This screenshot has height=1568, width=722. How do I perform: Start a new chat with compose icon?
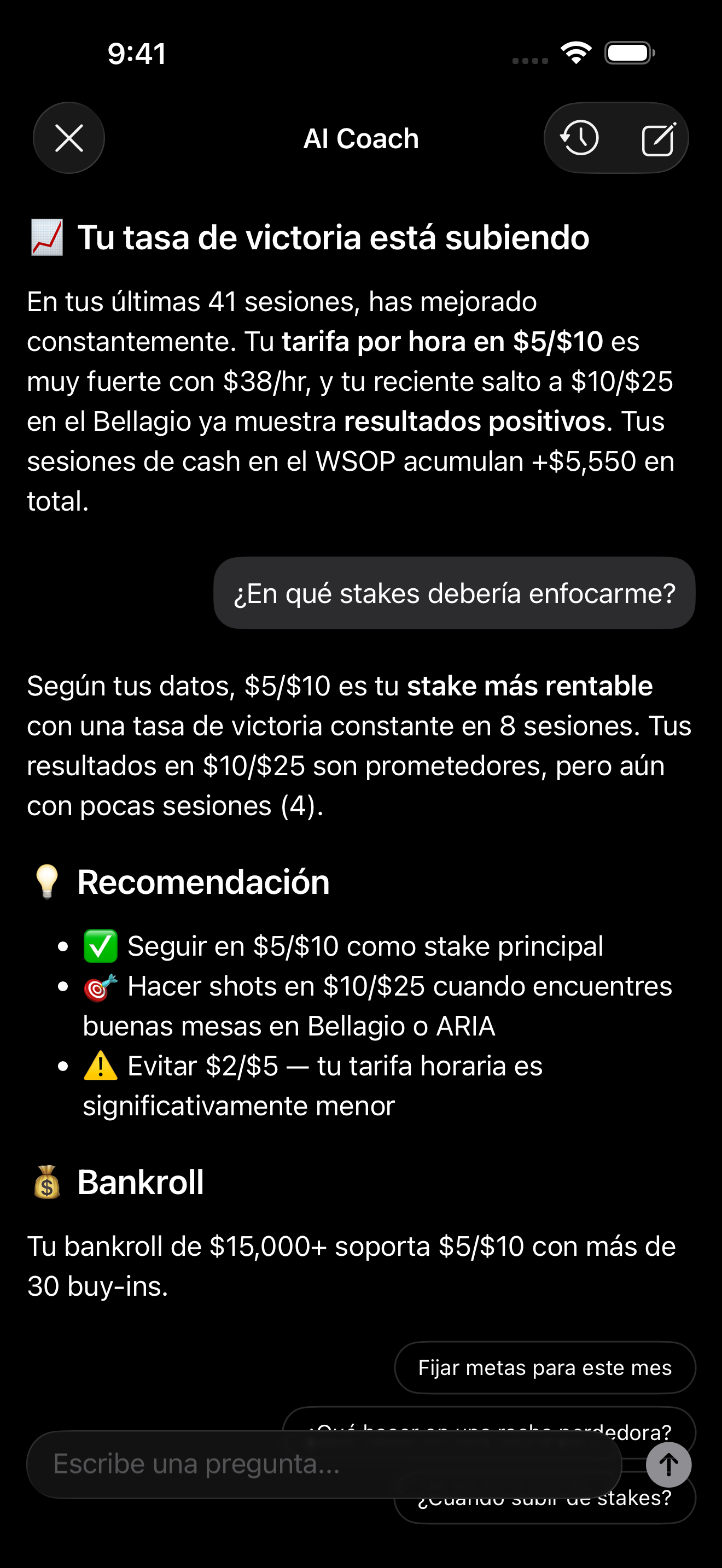(x=658, y=139)
